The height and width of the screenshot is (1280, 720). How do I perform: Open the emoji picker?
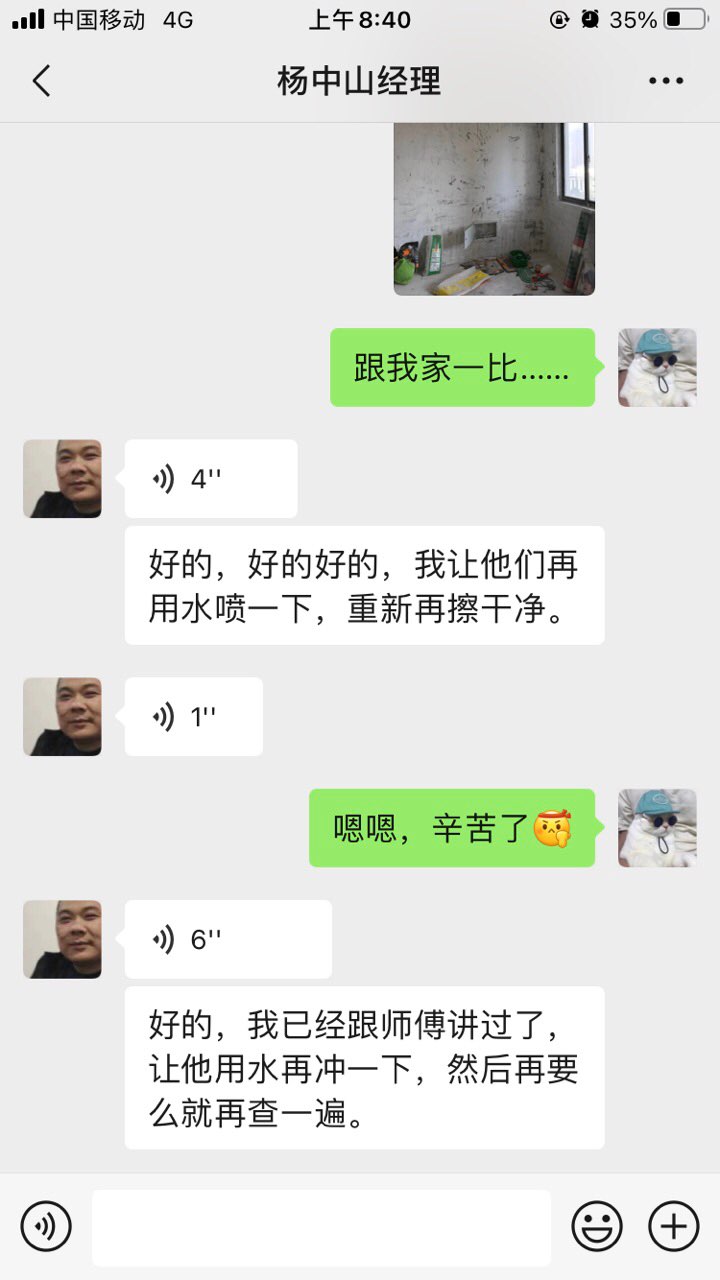pyautogui.click(x=597, y=1226)
